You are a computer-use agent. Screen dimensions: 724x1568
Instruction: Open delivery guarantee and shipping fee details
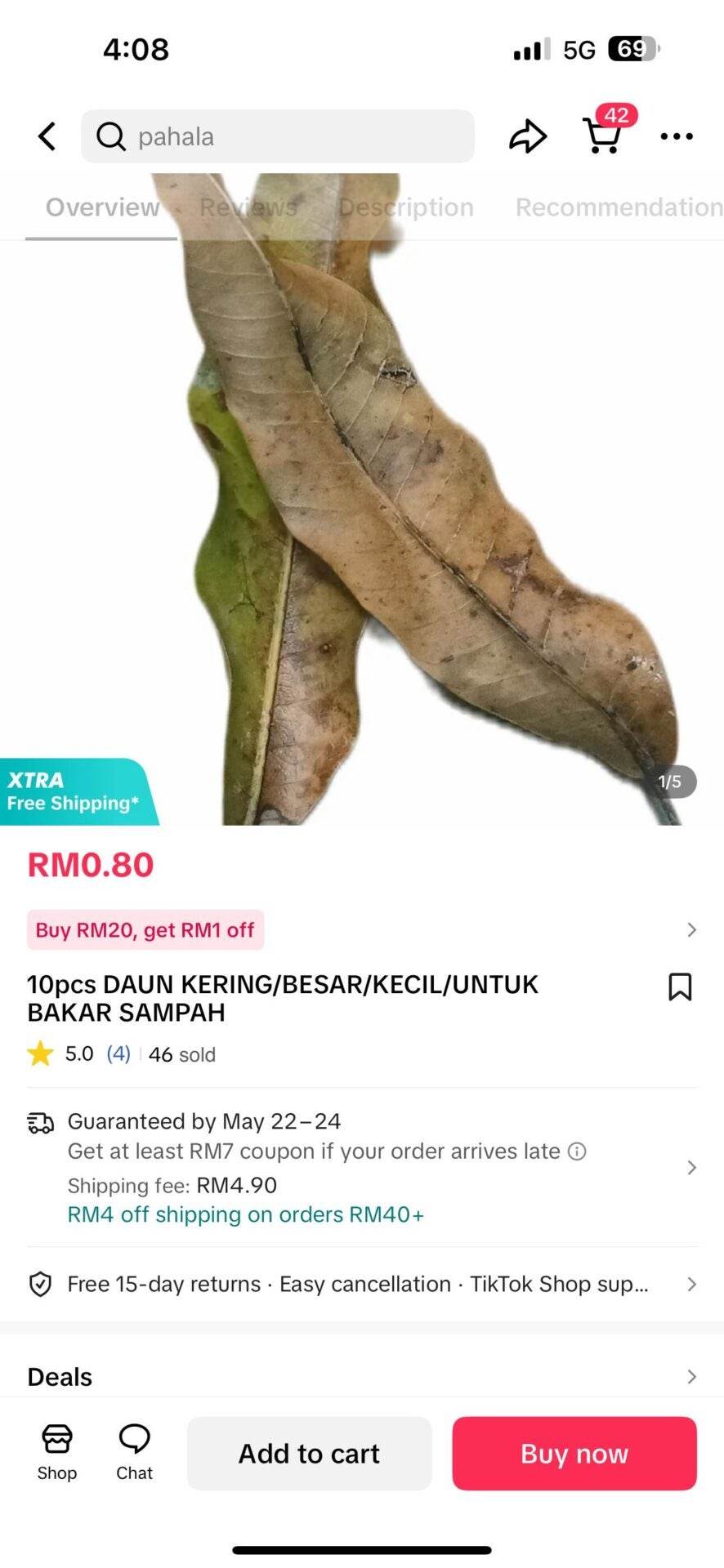coord(360,1167)
